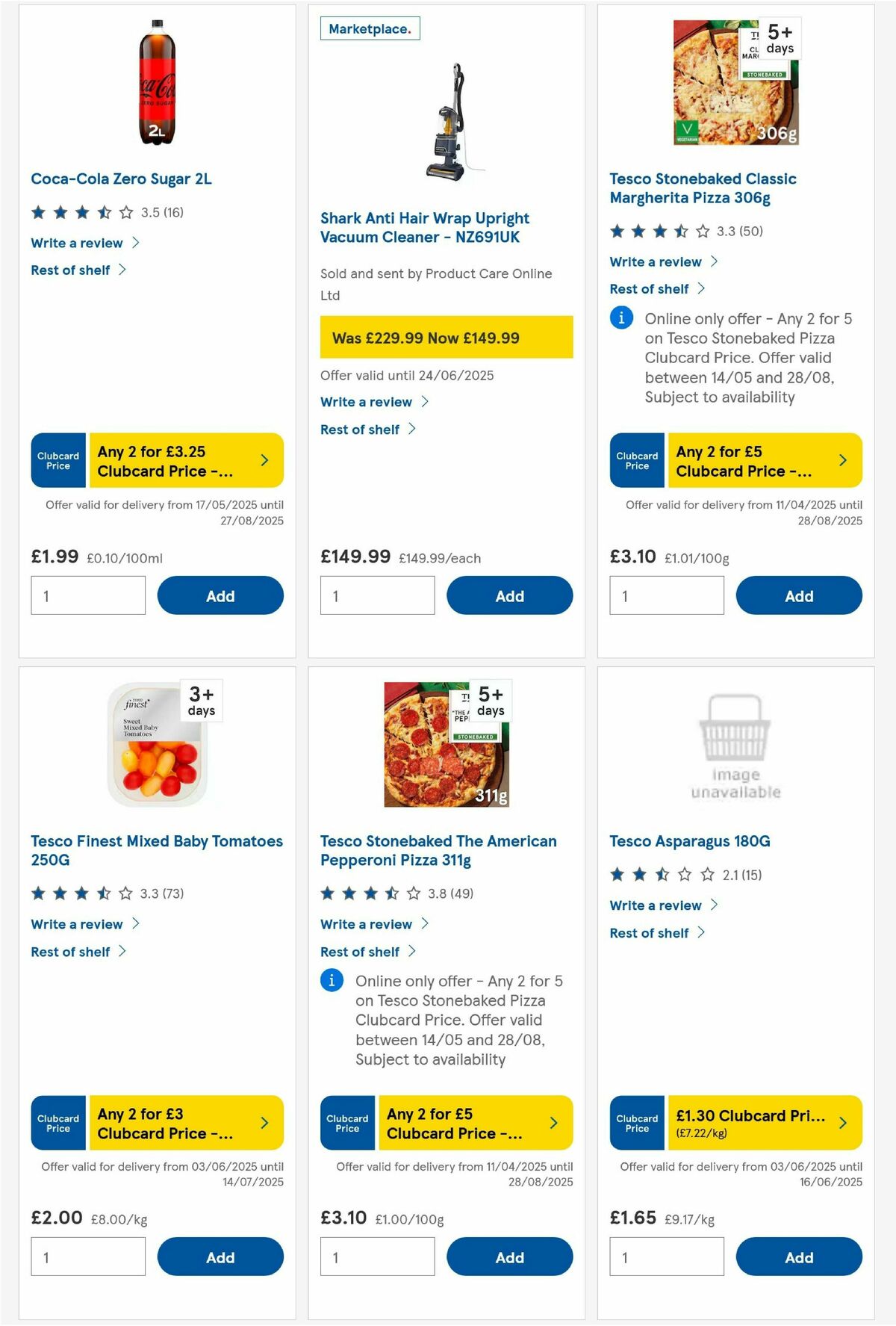Select the Clubcard Price badge on Coca-Cola

click(57, 460)
